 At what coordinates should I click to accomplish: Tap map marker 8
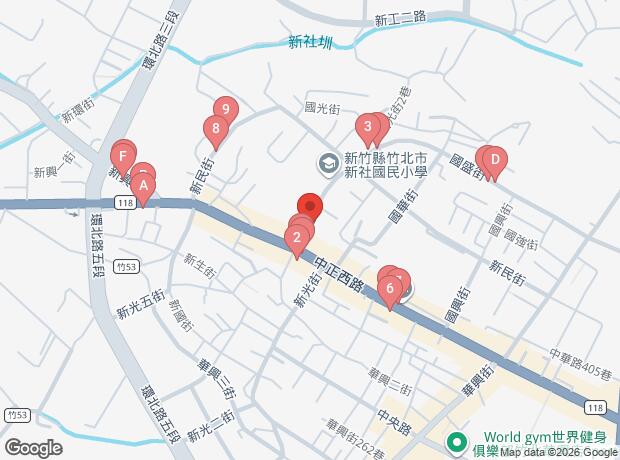pyautogui.click(x=215, y=128)
